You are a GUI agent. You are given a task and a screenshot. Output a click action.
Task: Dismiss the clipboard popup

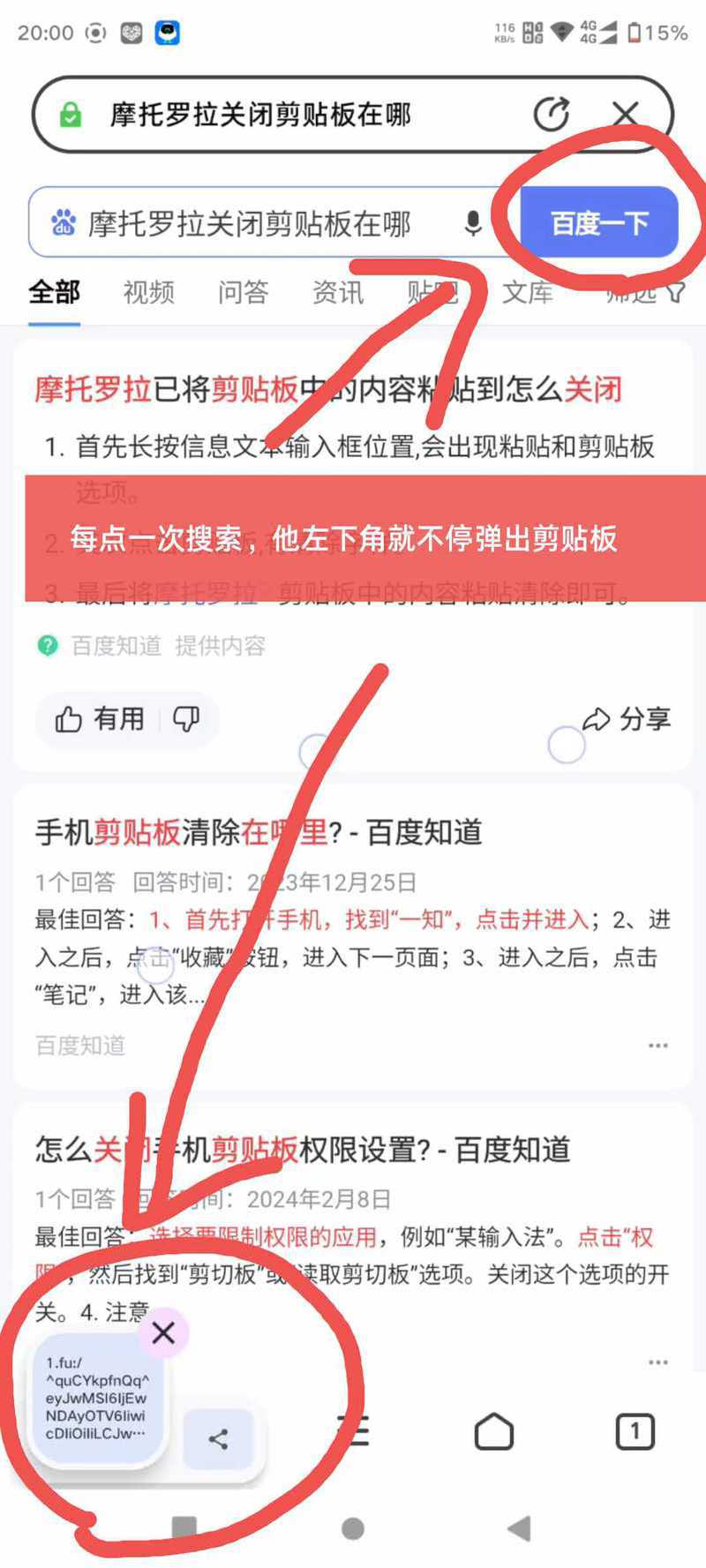[163, 1332]
